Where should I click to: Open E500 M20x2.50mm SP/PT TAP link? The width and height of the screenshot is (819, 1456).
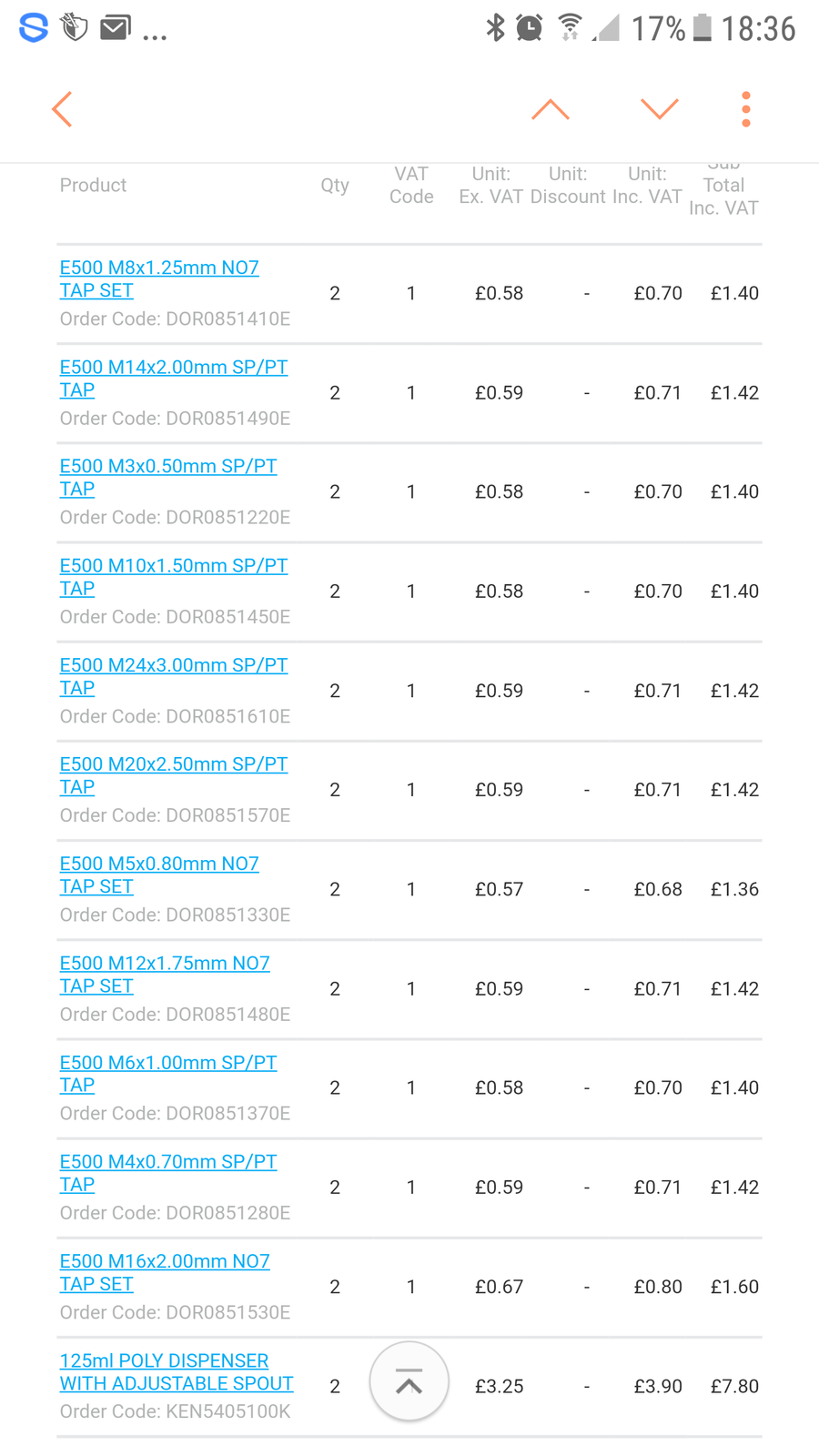(x=174, y=775)
